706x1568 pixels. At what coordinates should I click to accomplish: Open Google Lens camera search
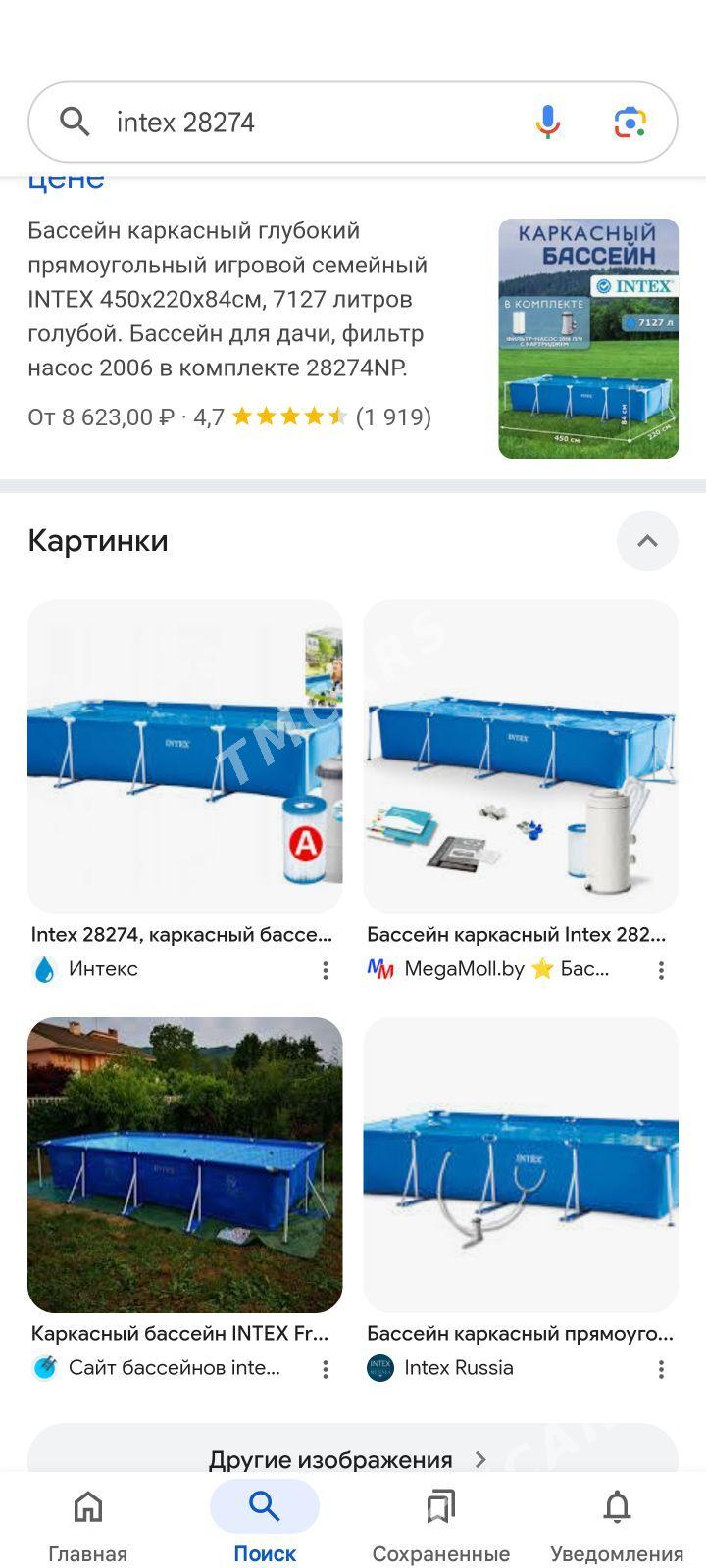(630, 122)
